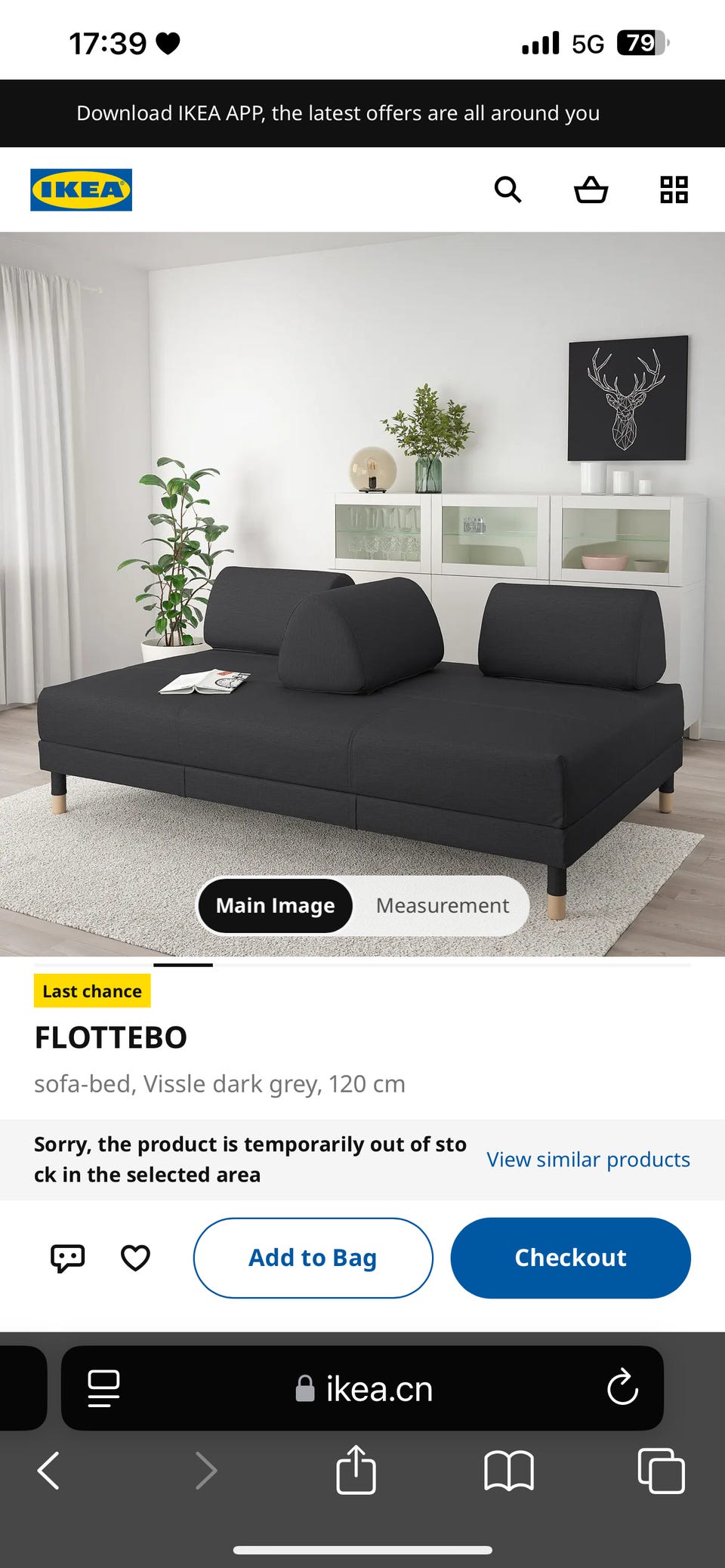725x1568 pixels.
Task: Share this page from the Safari toolbar
Action: [x=356, y=1469]
